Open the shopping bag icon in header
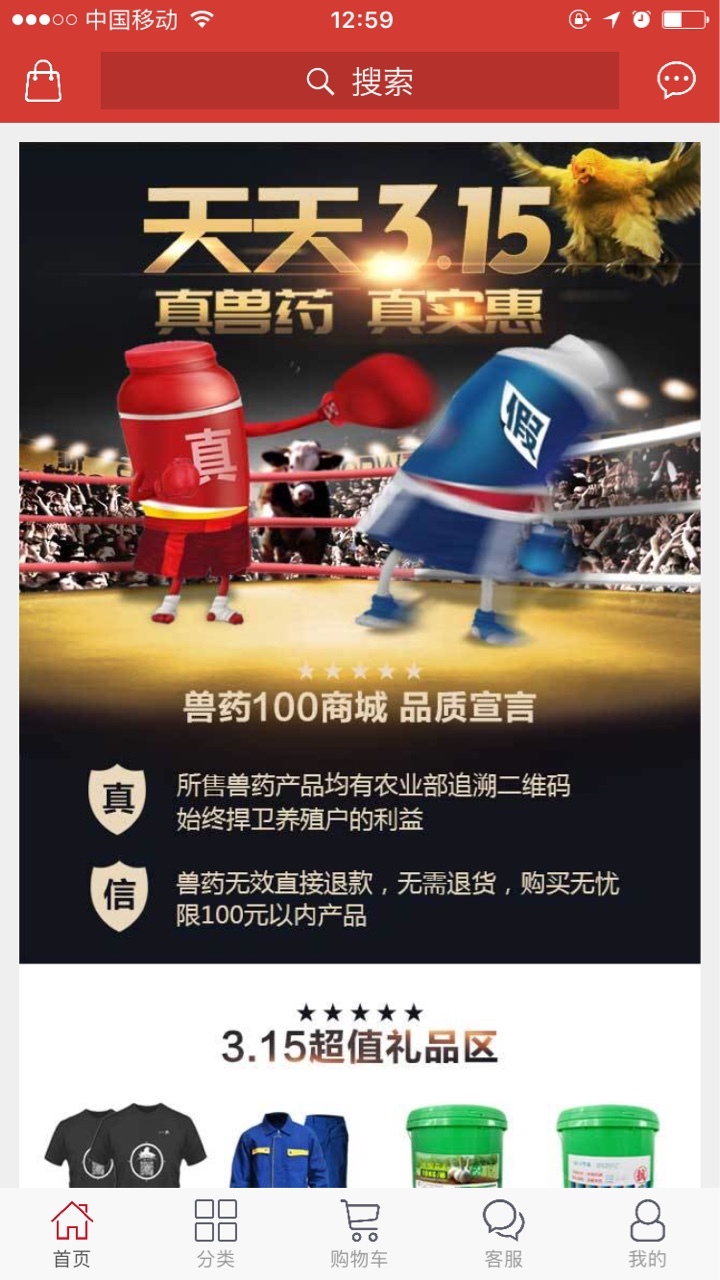 (43, 81)
